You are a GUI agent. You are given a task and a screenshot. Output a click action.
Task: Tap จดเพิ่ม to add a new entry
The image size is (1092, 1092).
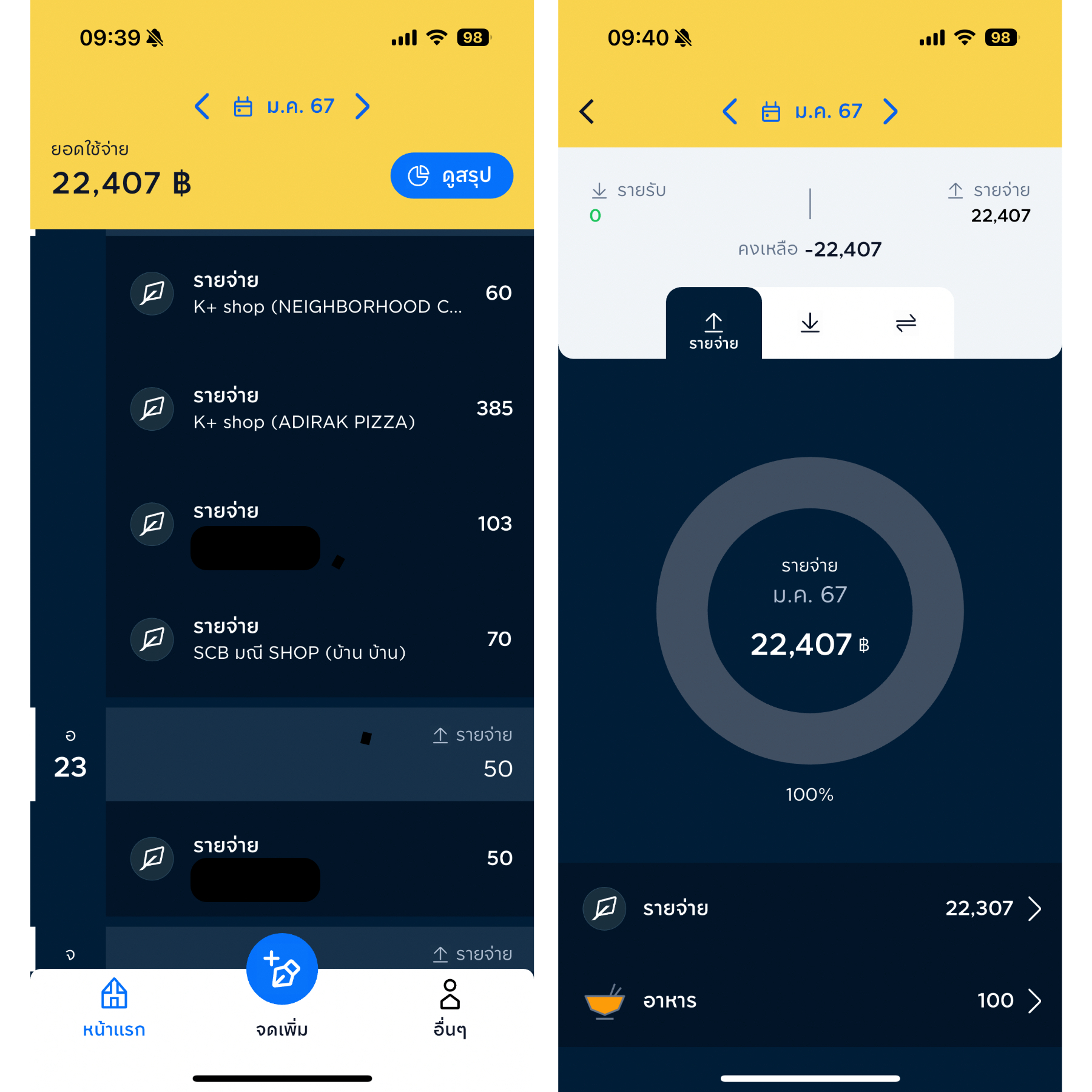282,971
